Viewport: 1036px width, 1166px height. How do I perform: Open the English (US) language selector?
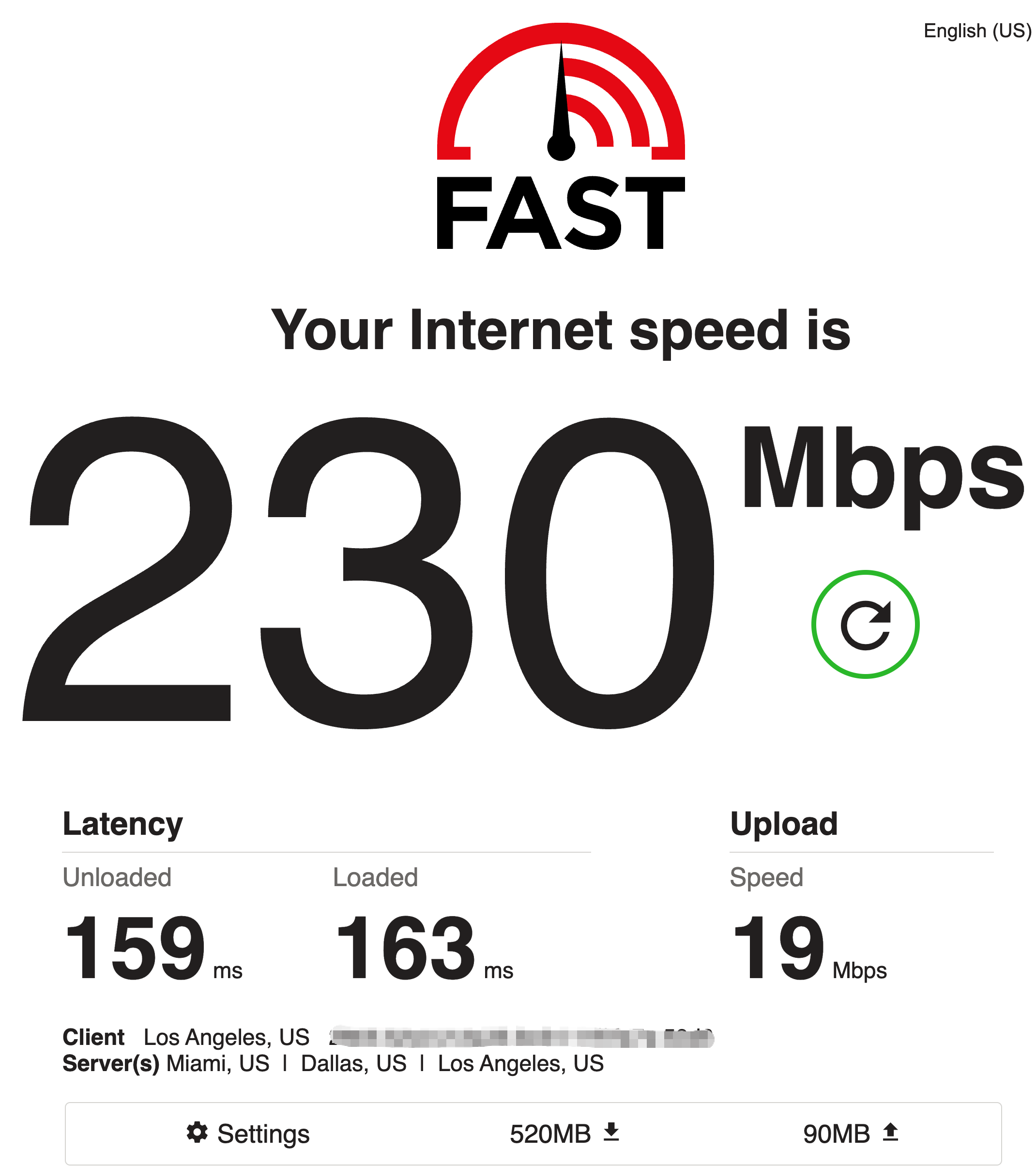[x=977, y=30]
